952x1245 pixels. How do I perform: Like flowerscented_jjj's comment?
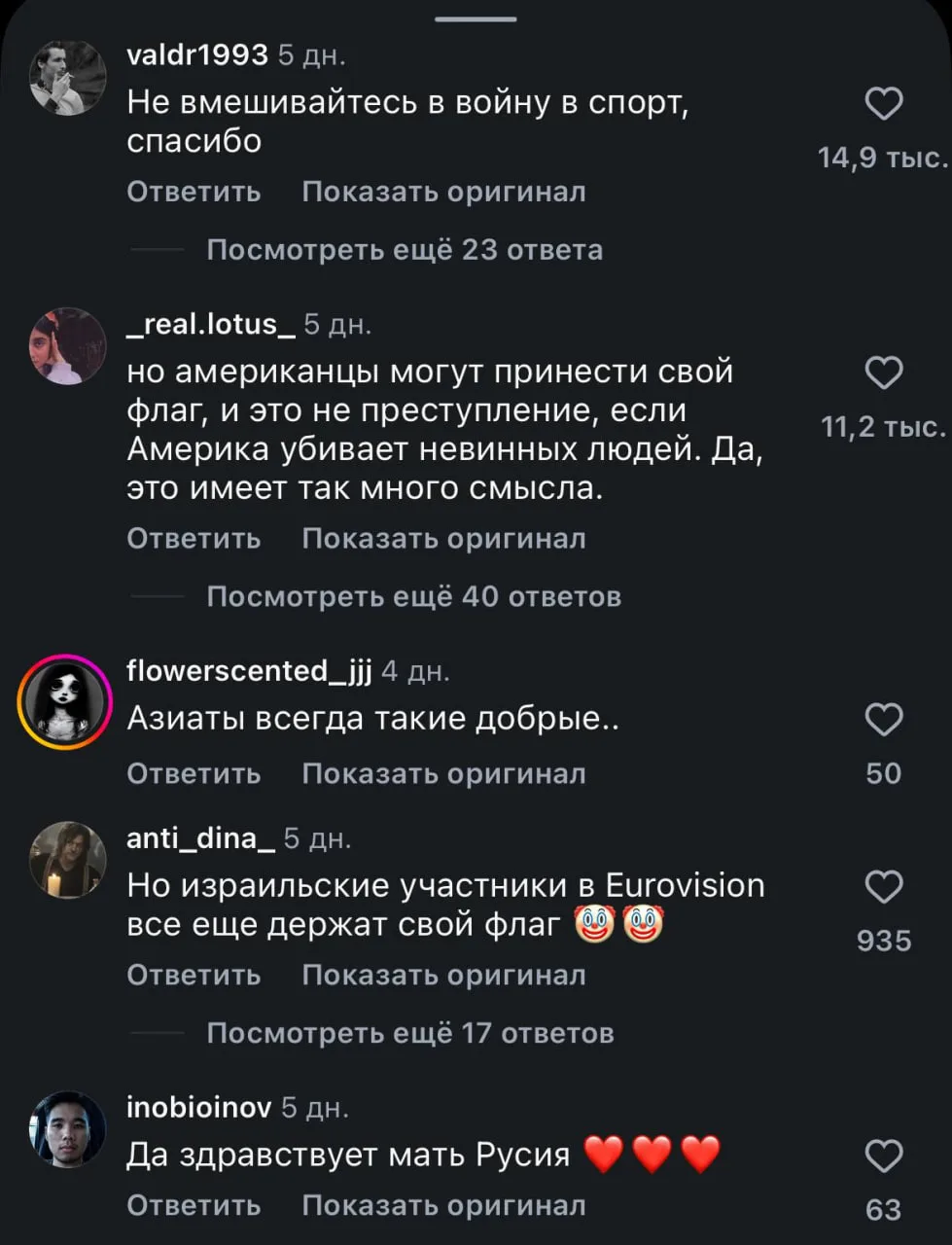[884, 720]
